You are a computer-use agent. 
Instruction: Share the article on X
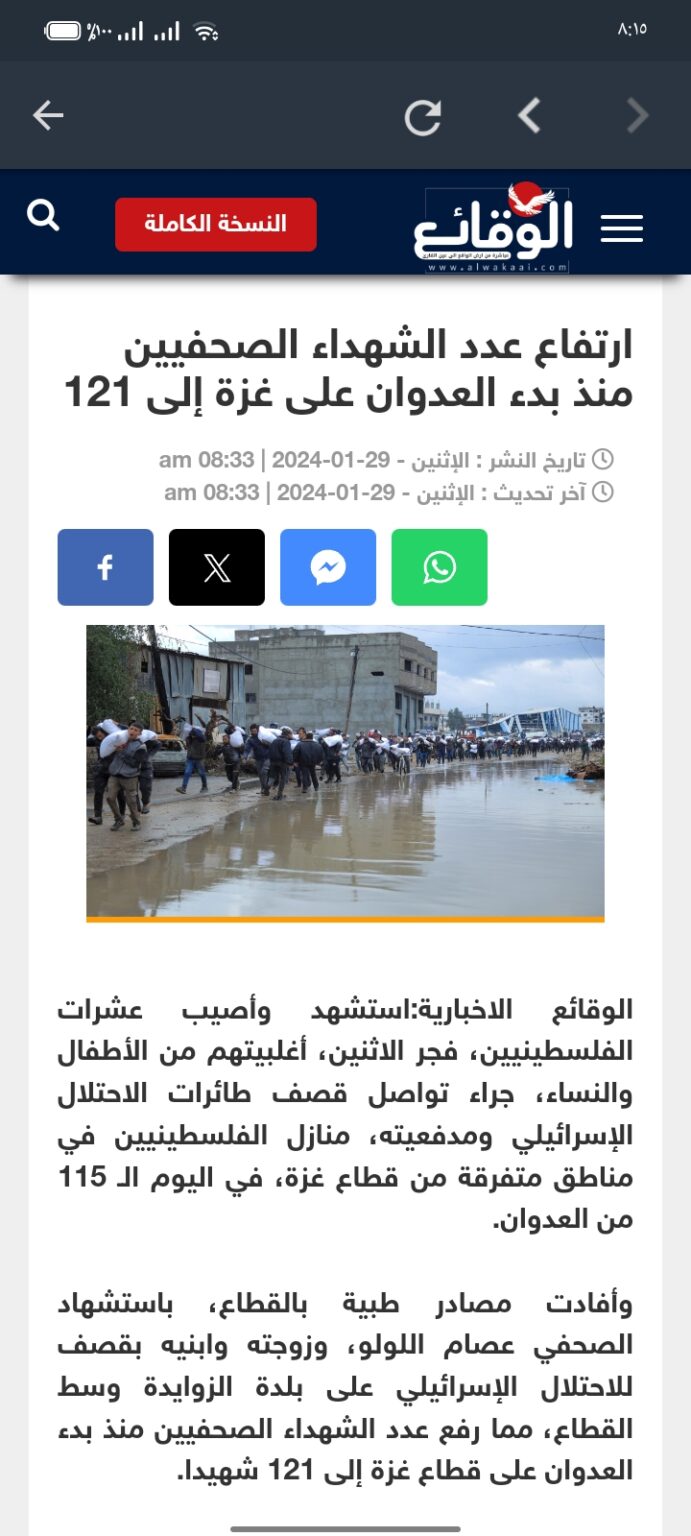(x=217, y=568)
